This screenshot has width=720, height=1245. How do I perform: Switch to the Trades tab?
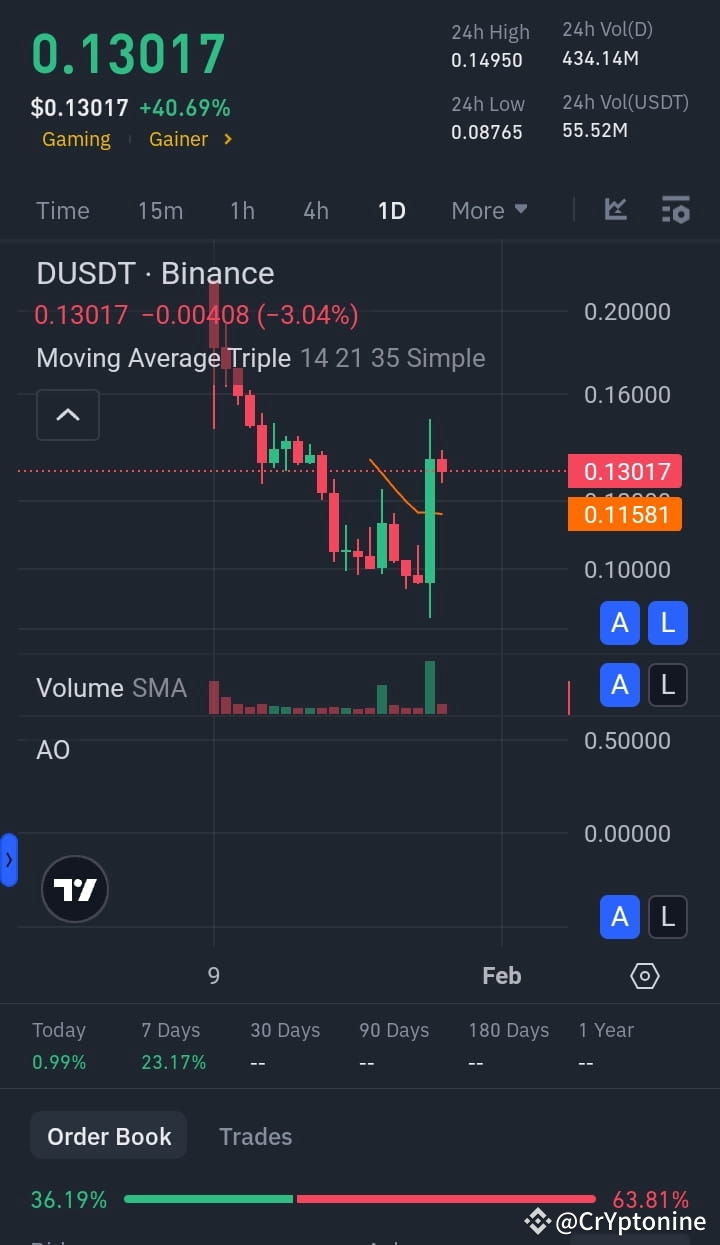[255, 1136]
